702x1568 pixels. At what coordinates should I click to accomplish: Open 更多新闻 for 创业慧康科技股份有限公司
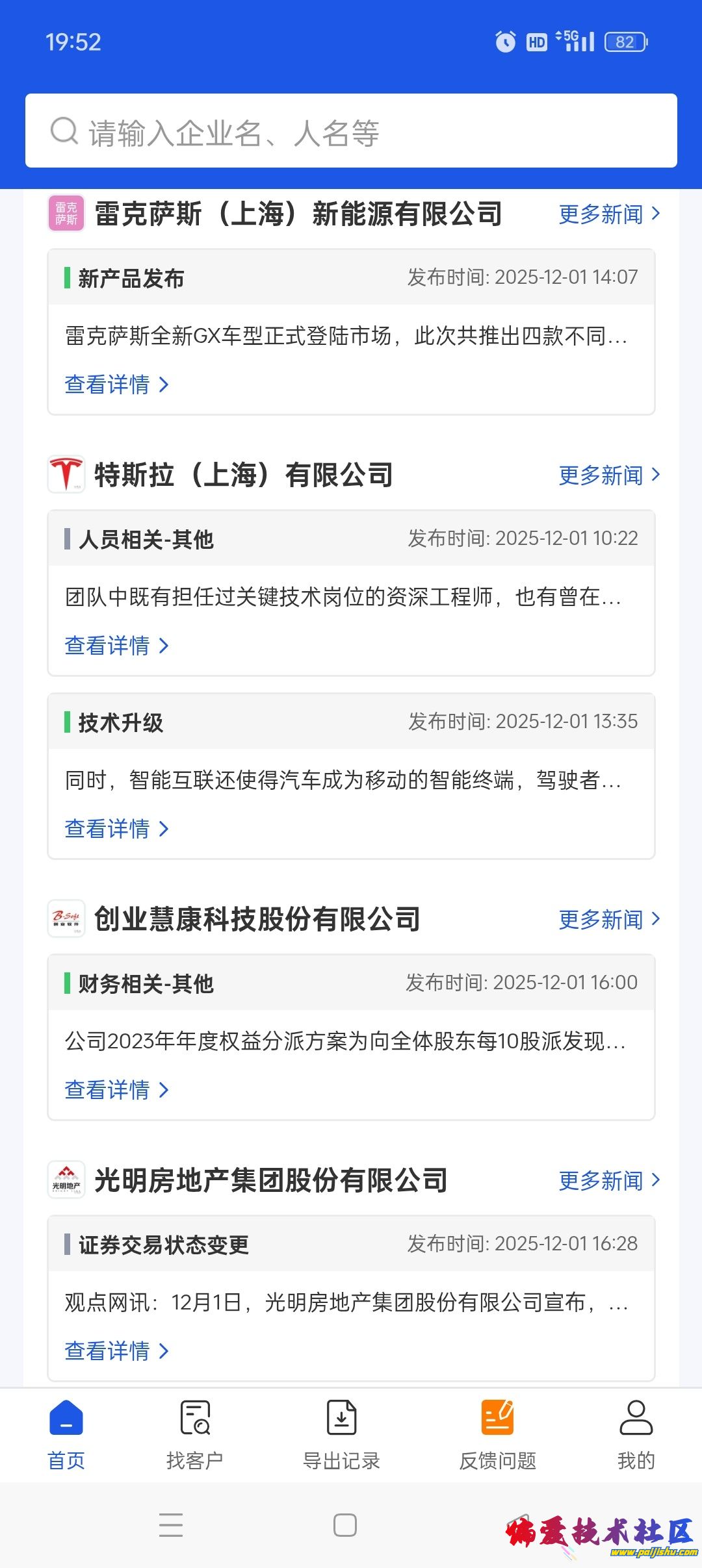[x=609, y=919]
